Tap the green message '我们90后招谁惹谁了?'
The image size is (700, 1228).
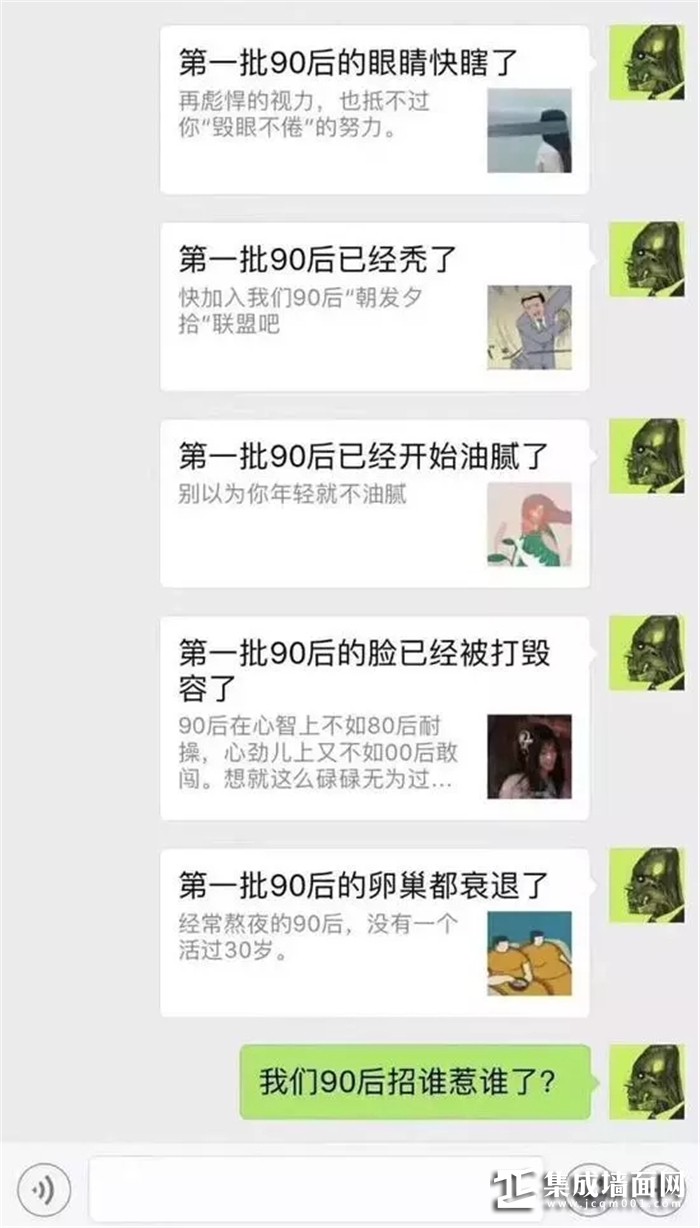tap(414, 1082)
